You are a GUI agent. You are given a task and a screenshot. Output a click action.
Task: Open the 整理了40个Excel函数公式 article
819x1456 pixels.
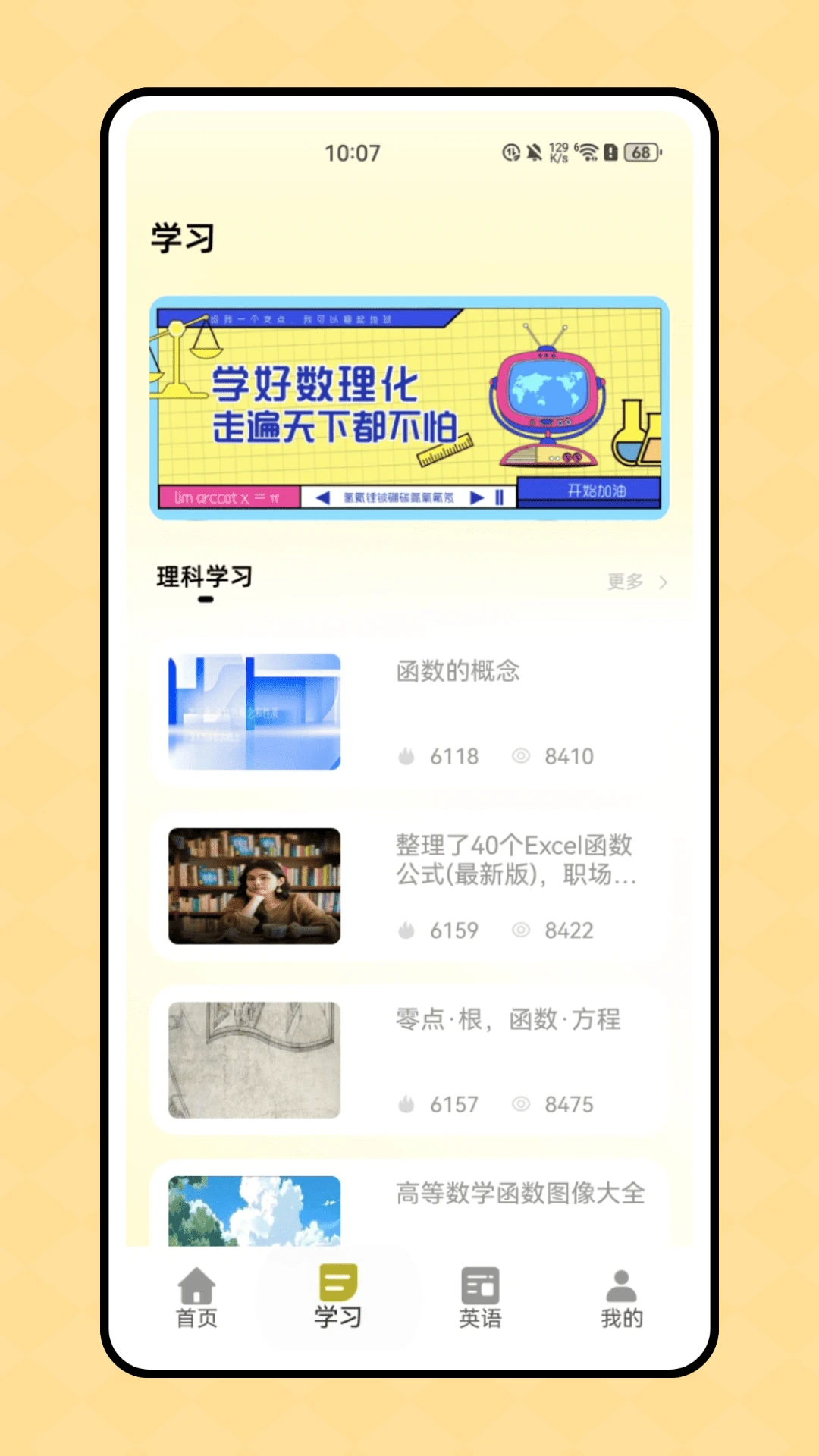[x=409, y=886]
